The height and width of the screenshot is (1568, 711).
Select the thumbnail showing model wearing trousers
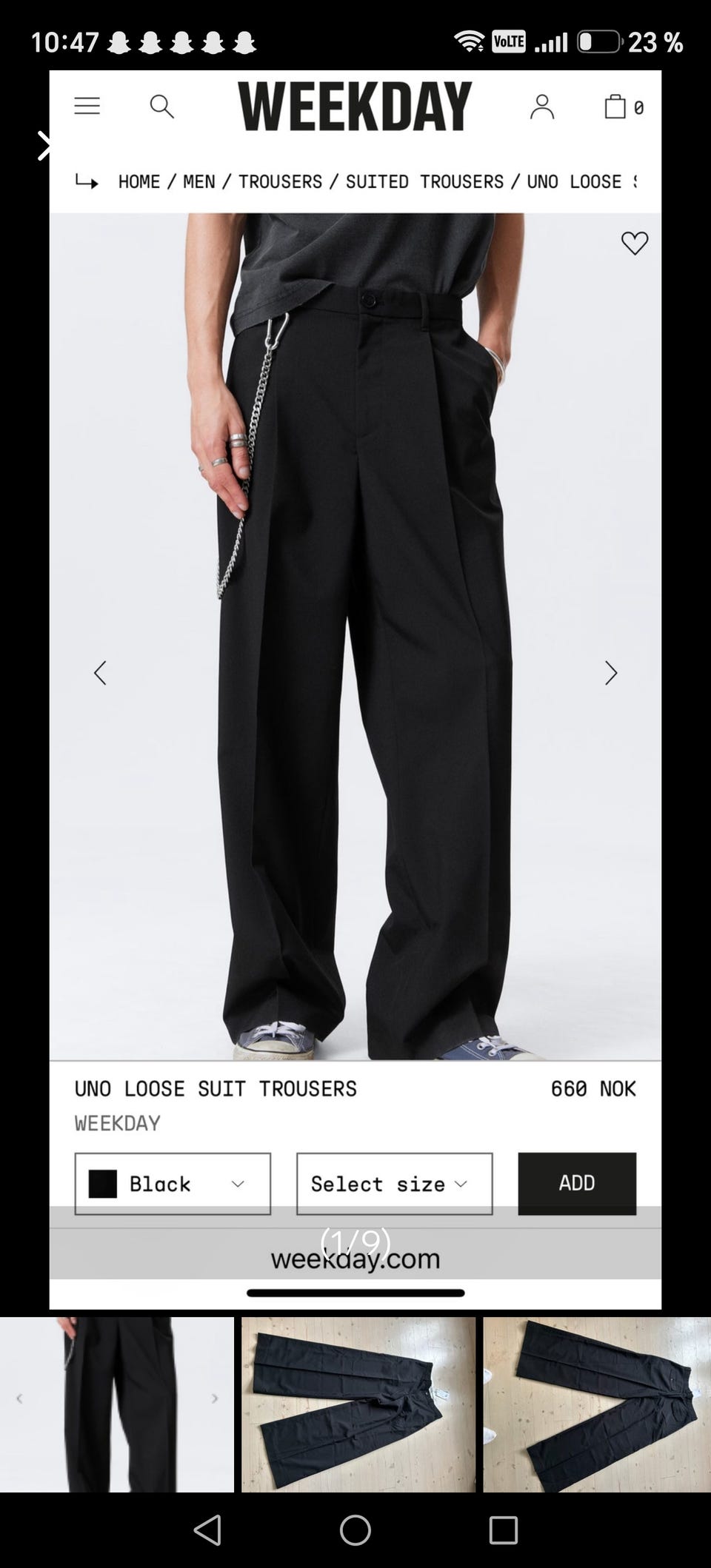pyautogui.click(x=116, y=1404)
